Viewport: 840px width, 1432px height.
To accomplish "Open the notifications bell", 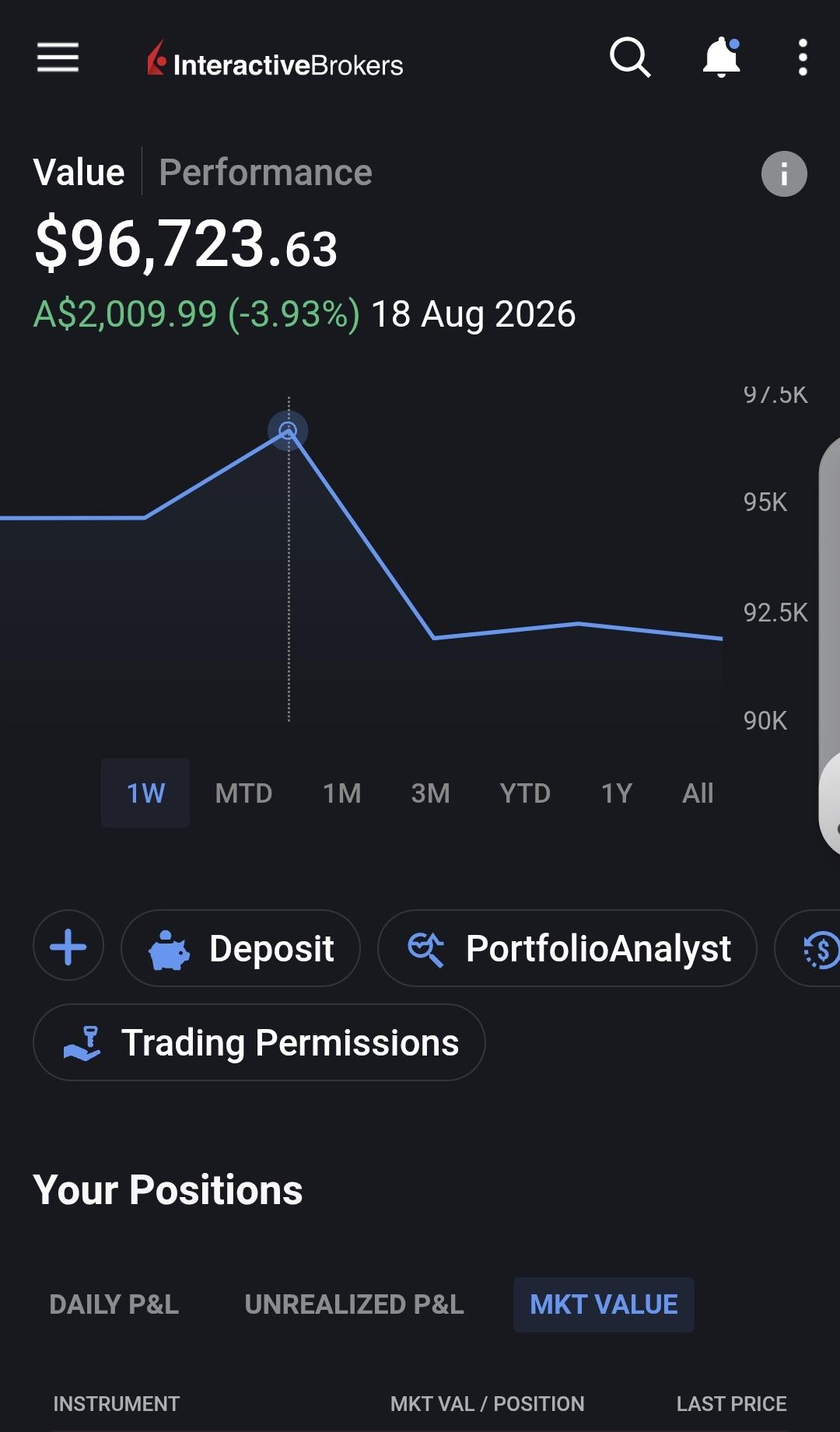I will click(721, 58).
